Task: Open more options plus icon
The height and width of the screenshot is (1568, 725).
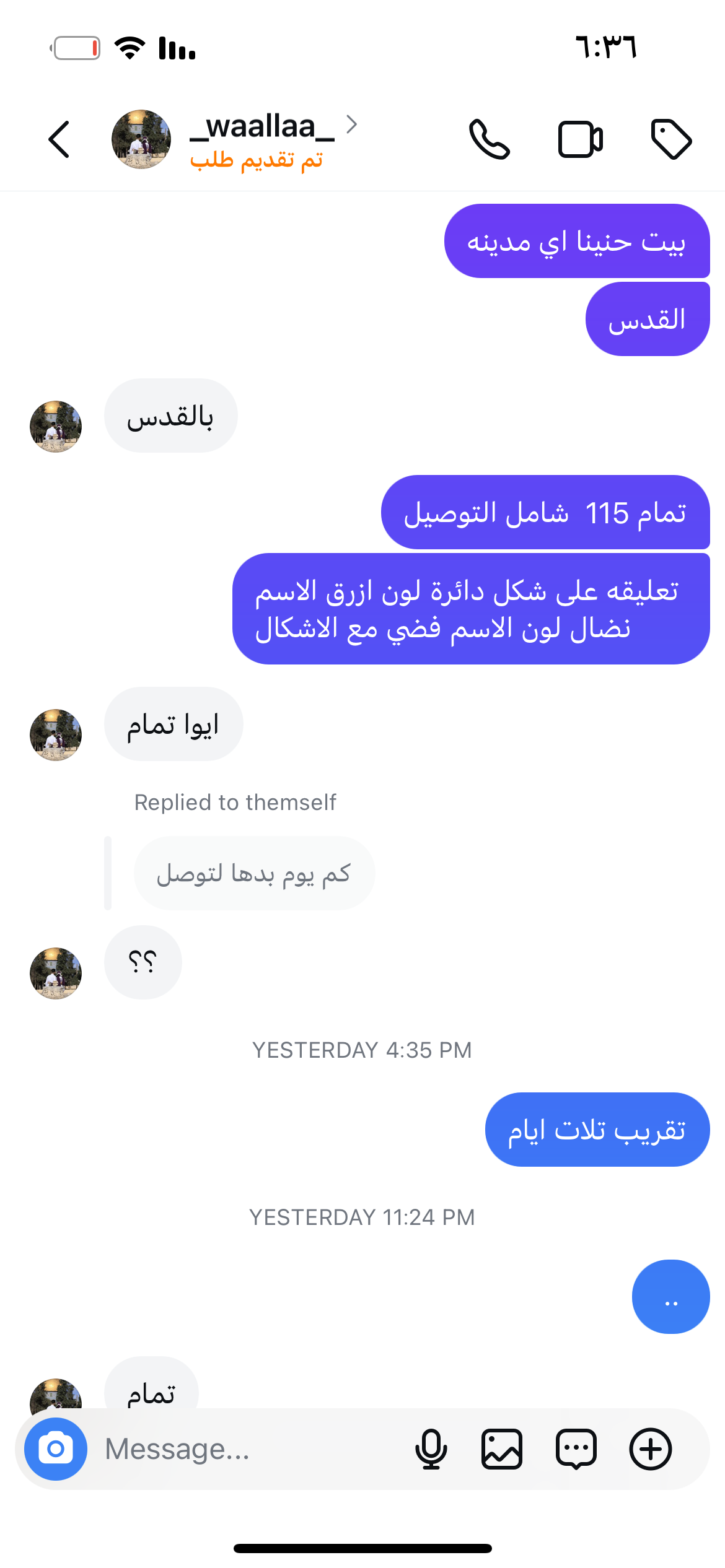Action: pos(650,1449)
